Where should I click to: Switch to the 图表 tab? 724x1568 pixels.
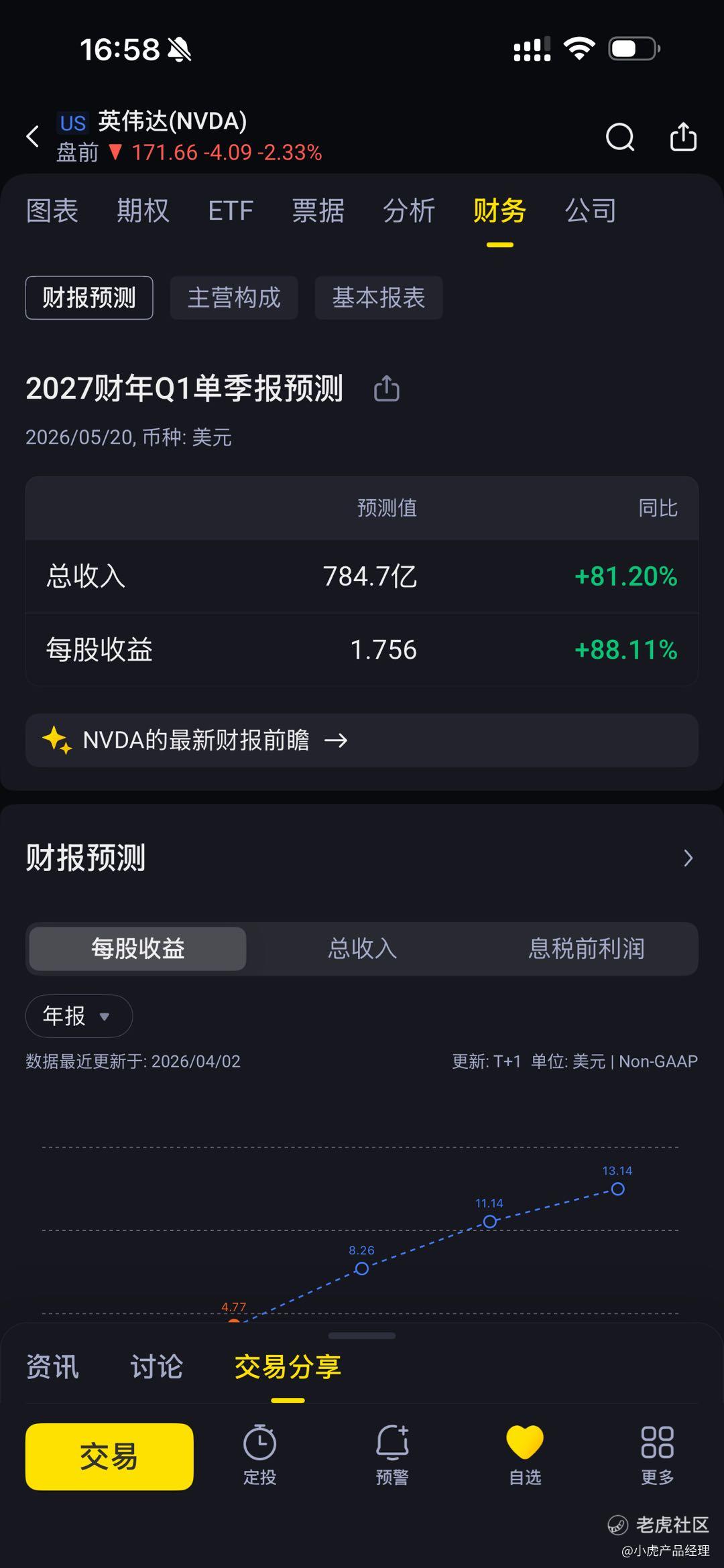coord(52,210)
